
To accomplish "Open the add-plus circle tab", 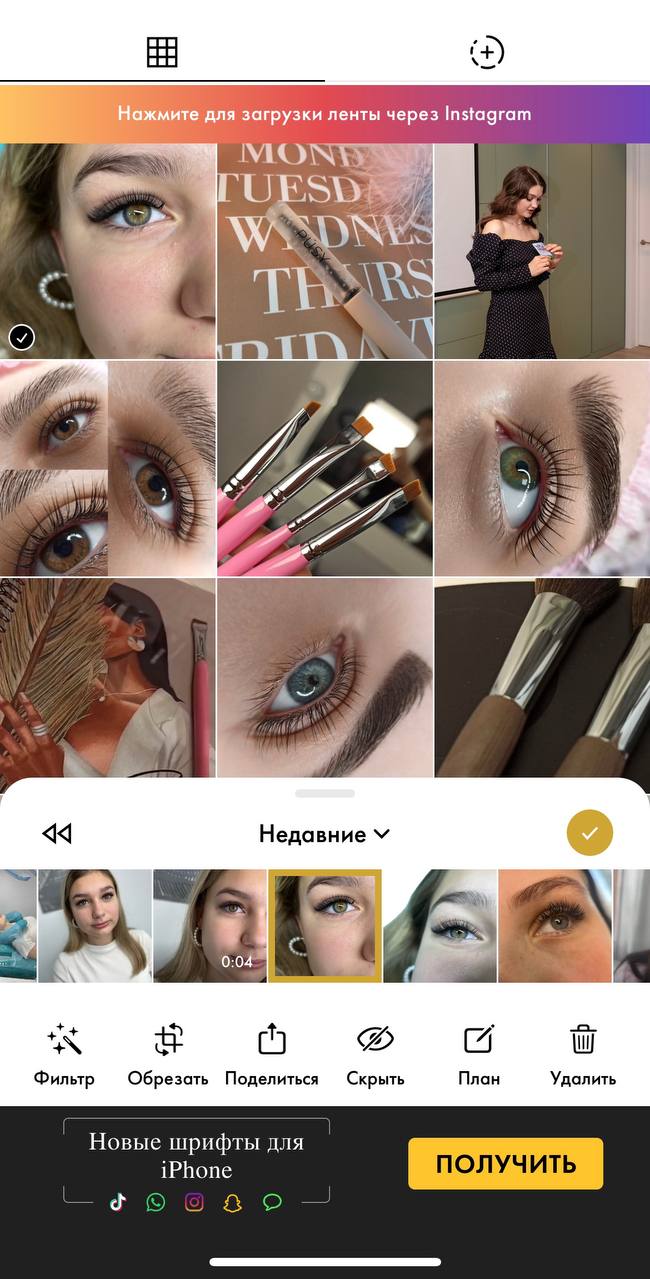I will (487, 52).
